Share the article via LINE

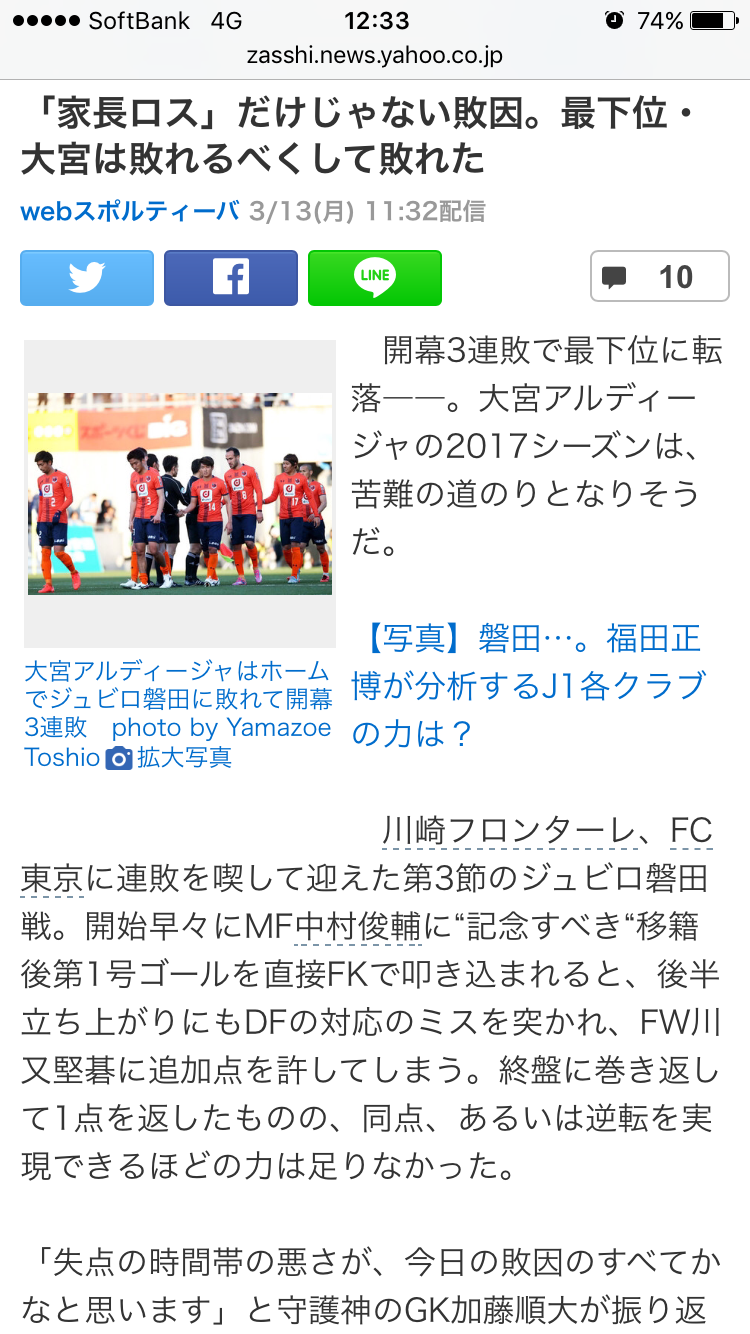point(374,277)
